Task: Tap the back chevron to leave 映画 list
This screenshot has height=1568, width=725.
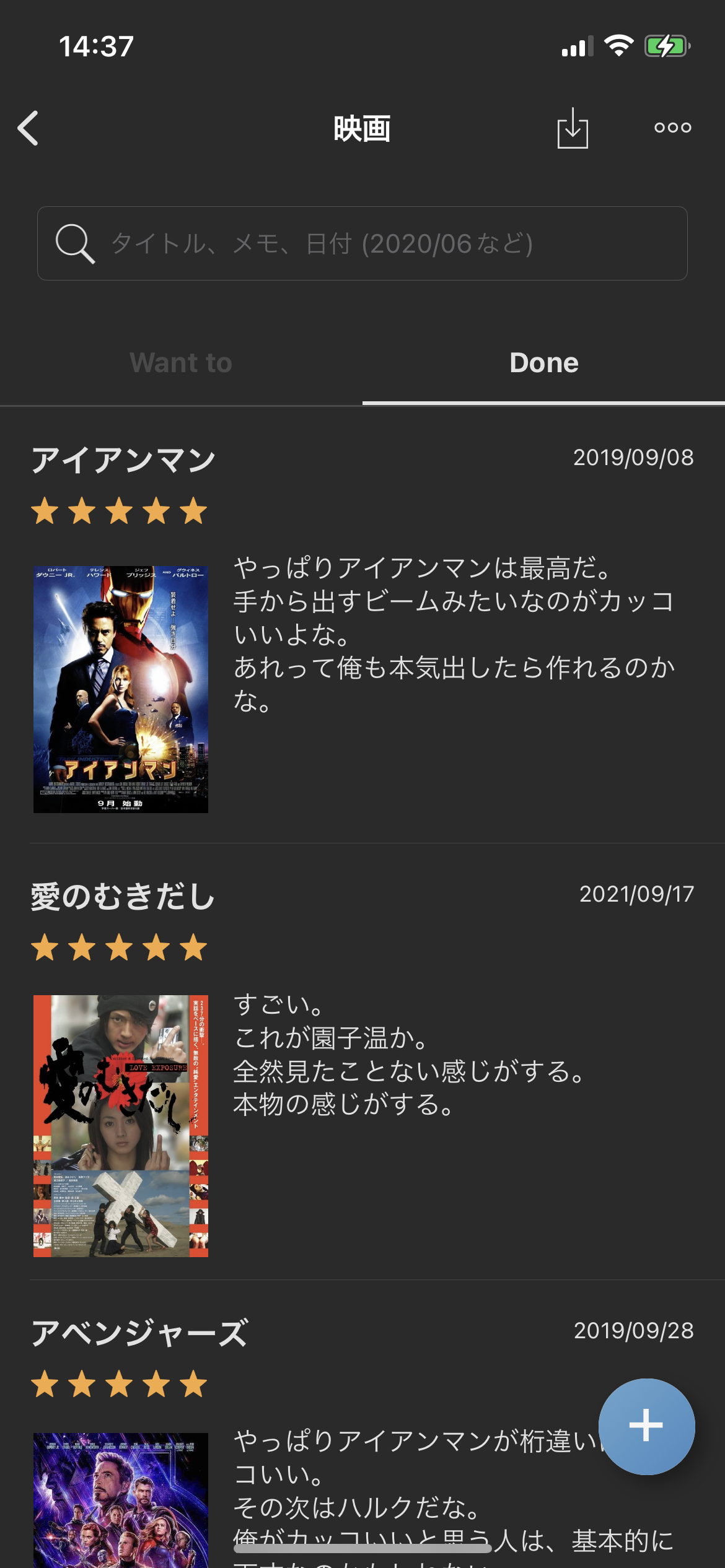Action: [27, 128]
